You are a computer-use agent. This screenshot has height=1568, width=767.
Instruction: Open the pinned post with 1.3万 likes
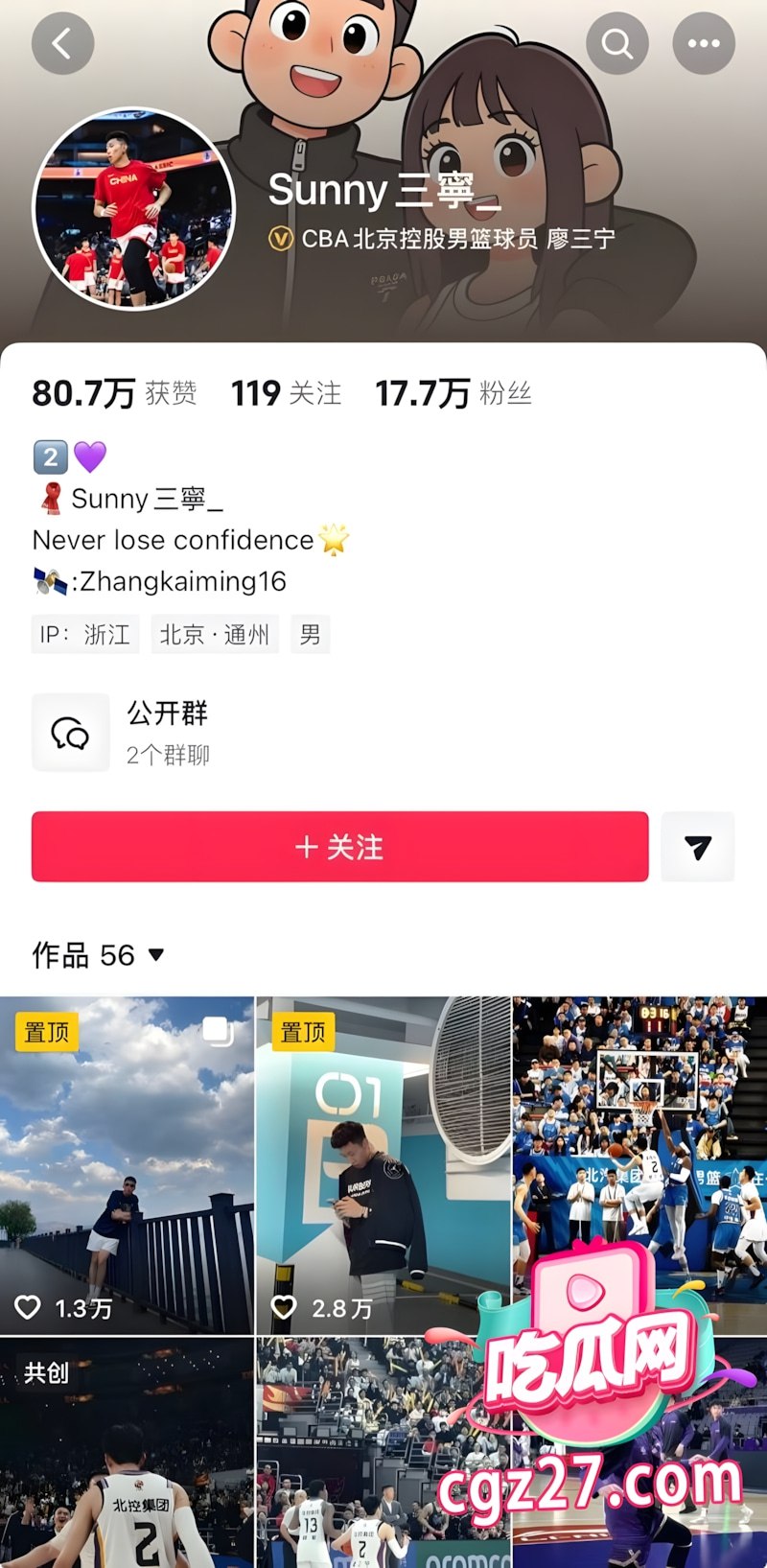[x=127, y=1165]
